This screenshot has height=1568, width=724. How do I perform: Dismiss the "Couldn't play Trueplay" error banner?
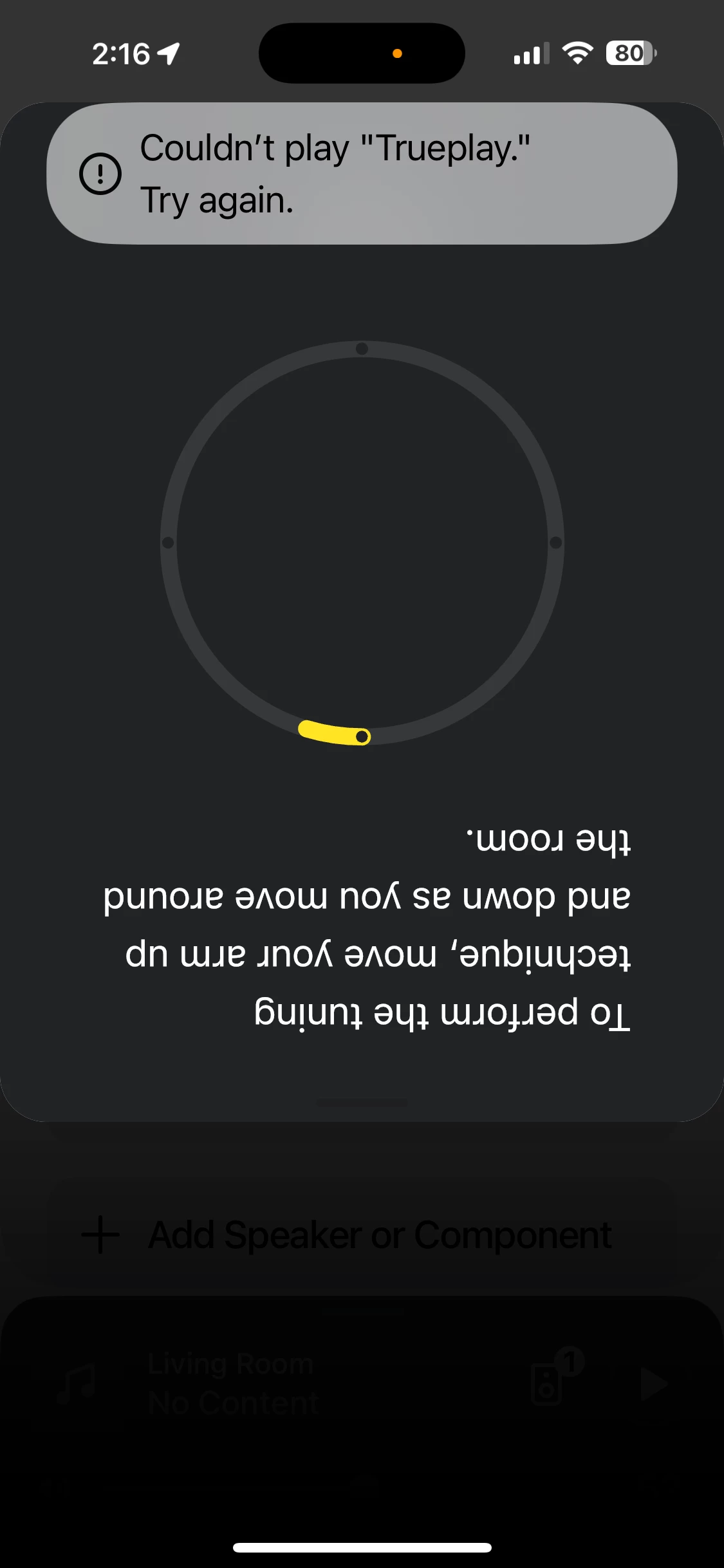coord(362,174)
